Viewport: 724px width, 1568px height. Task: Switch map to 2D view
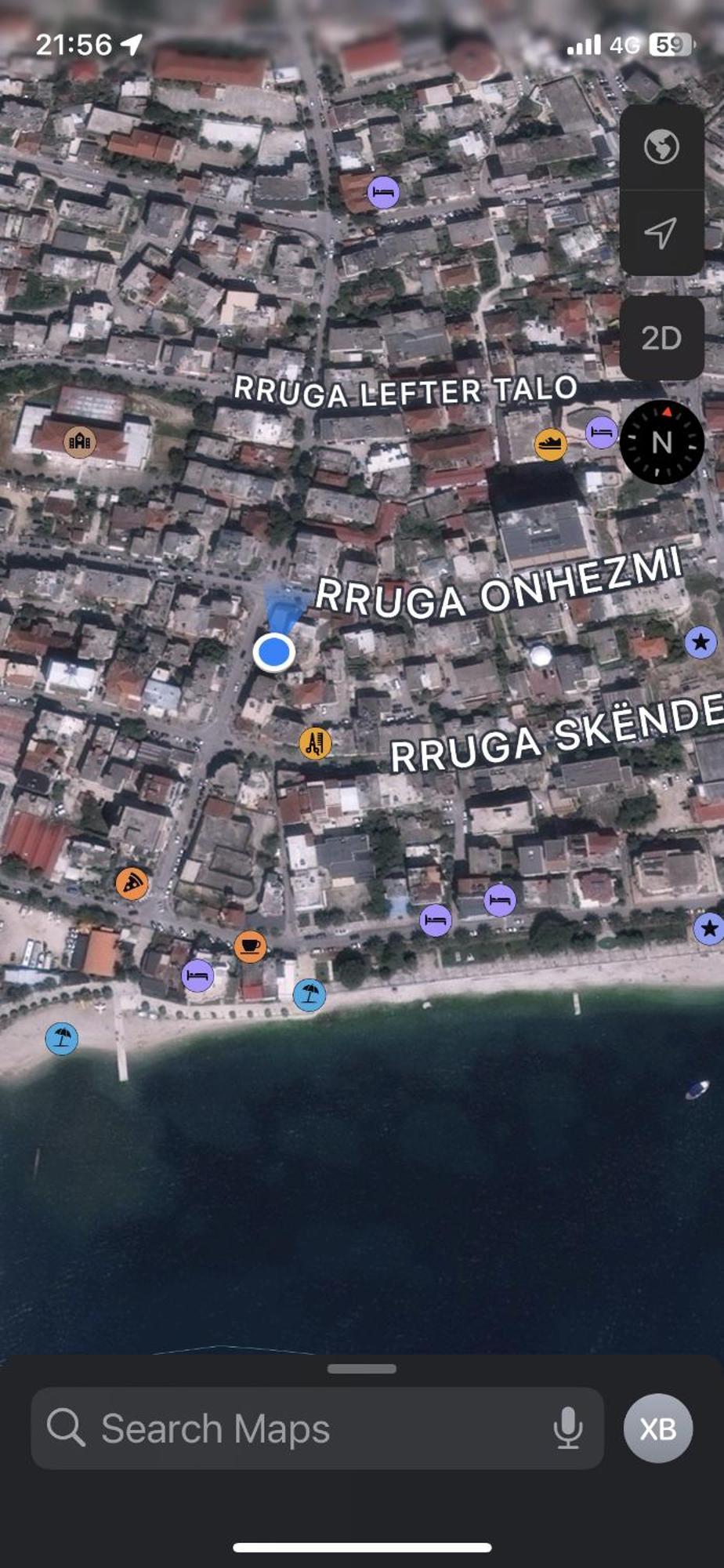pyautogui.click(x=661, y=338)
